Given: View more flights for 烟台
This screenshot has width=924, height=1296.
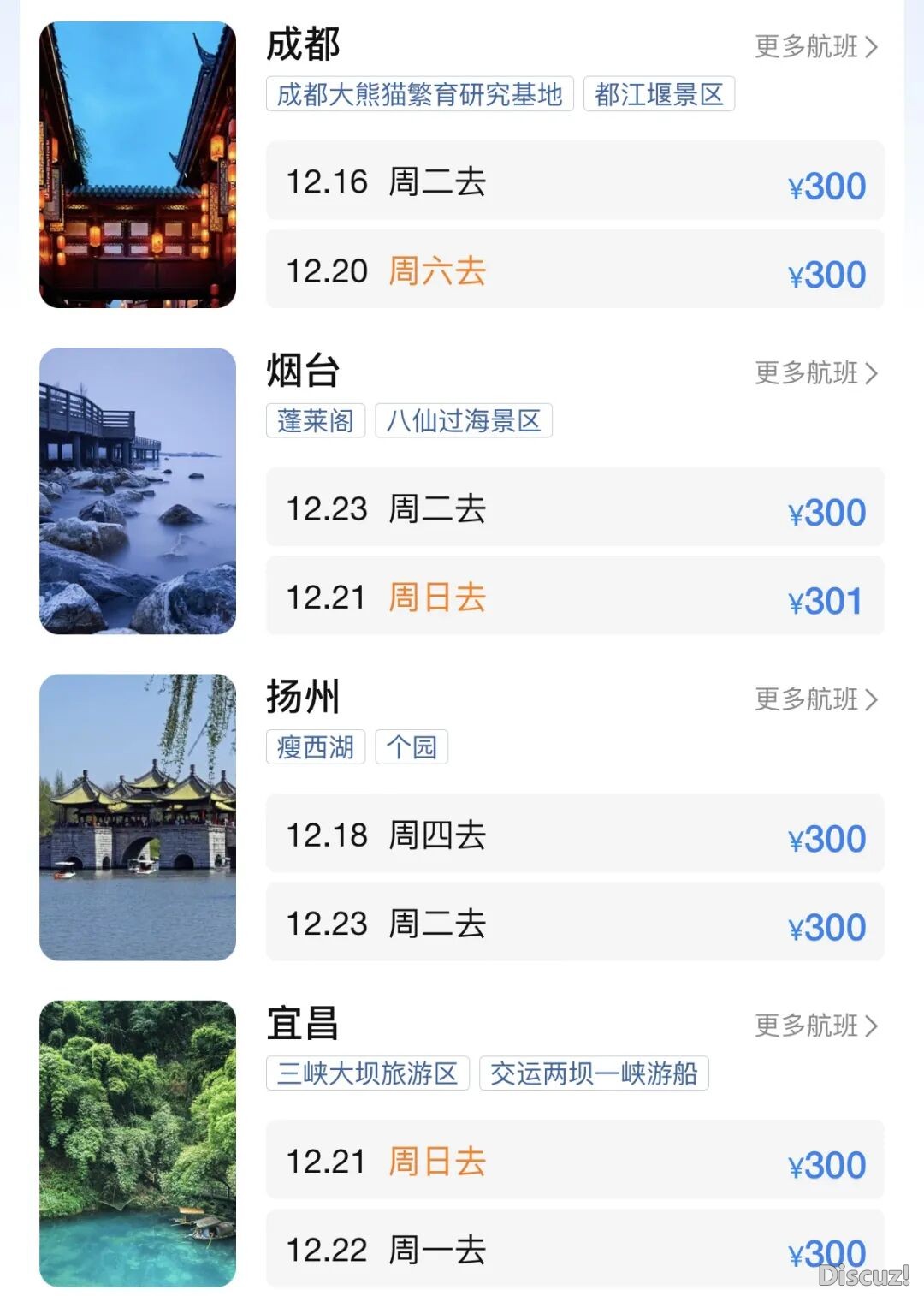Looking at the screenshot, I should click(x=815, y=372).
